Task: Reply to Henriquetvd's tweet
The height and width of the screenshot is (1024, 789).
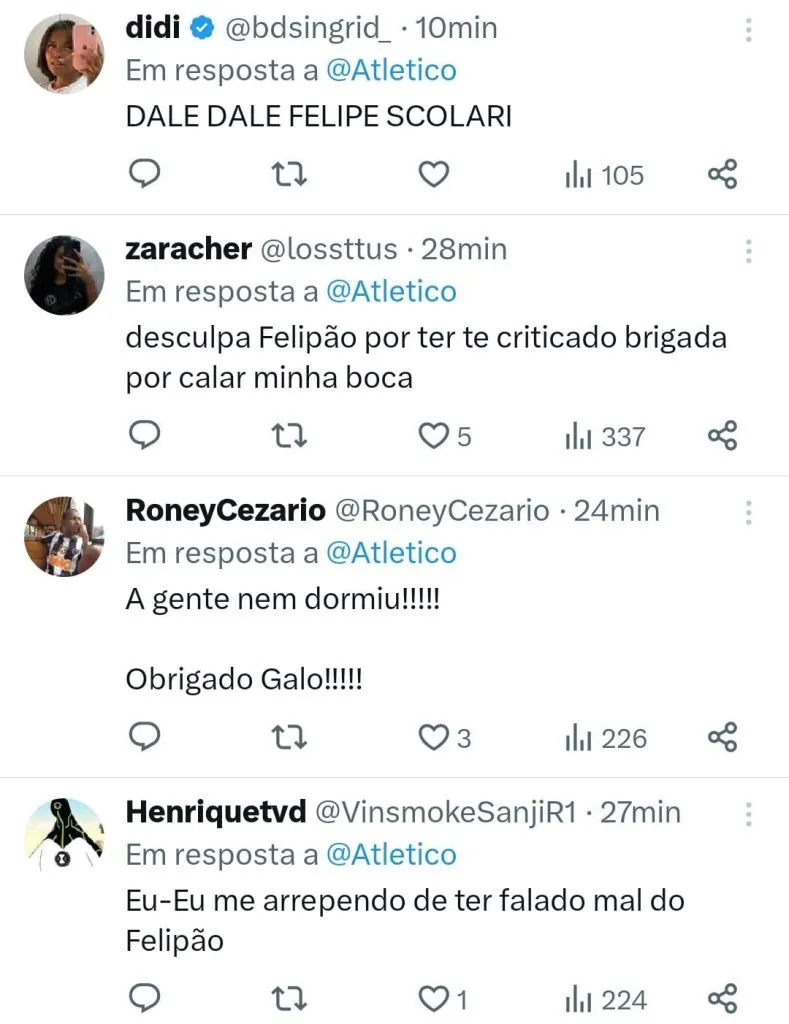Action: coord(146,999)
